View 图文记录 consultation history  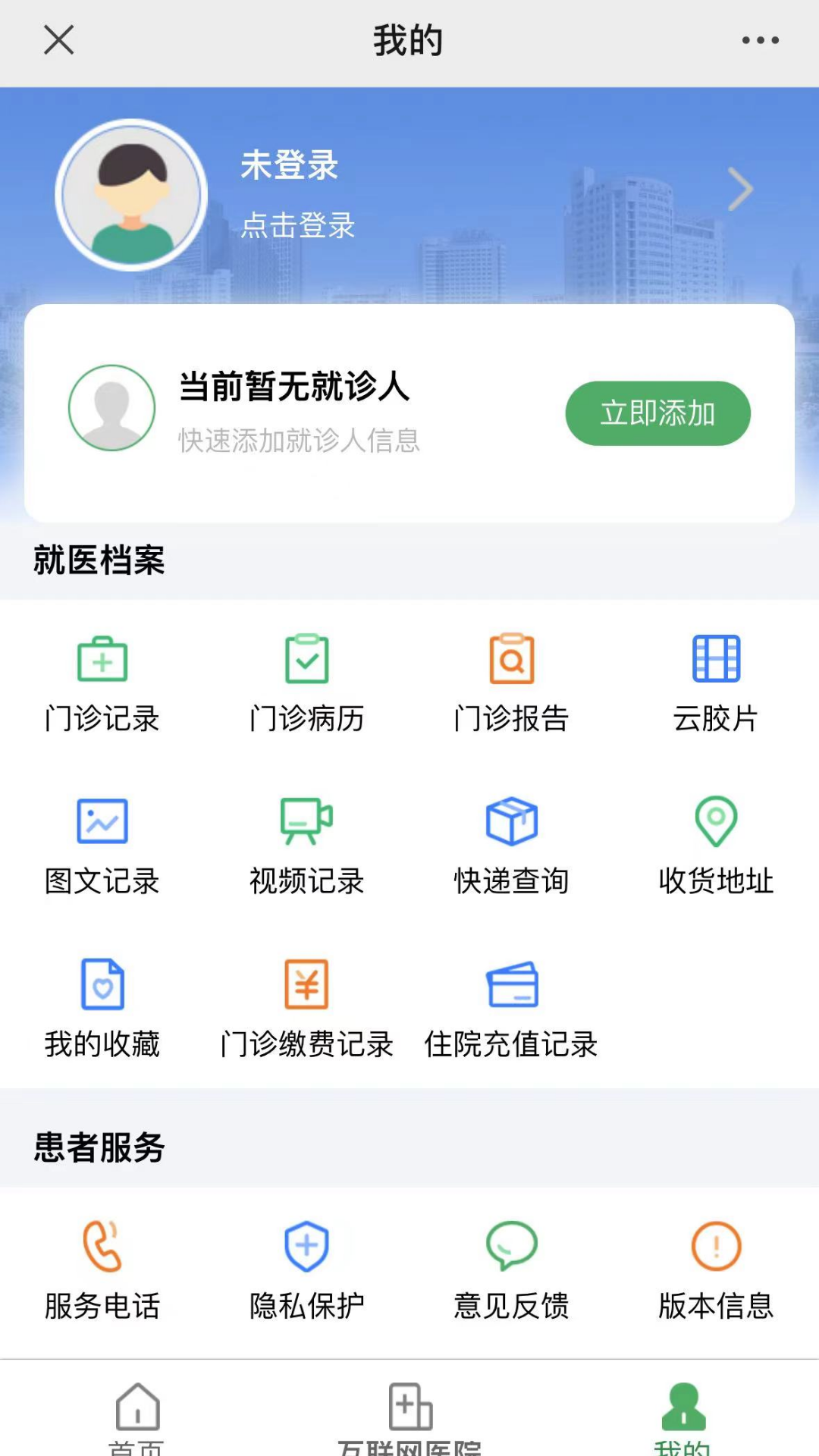[x=102, y=846]
